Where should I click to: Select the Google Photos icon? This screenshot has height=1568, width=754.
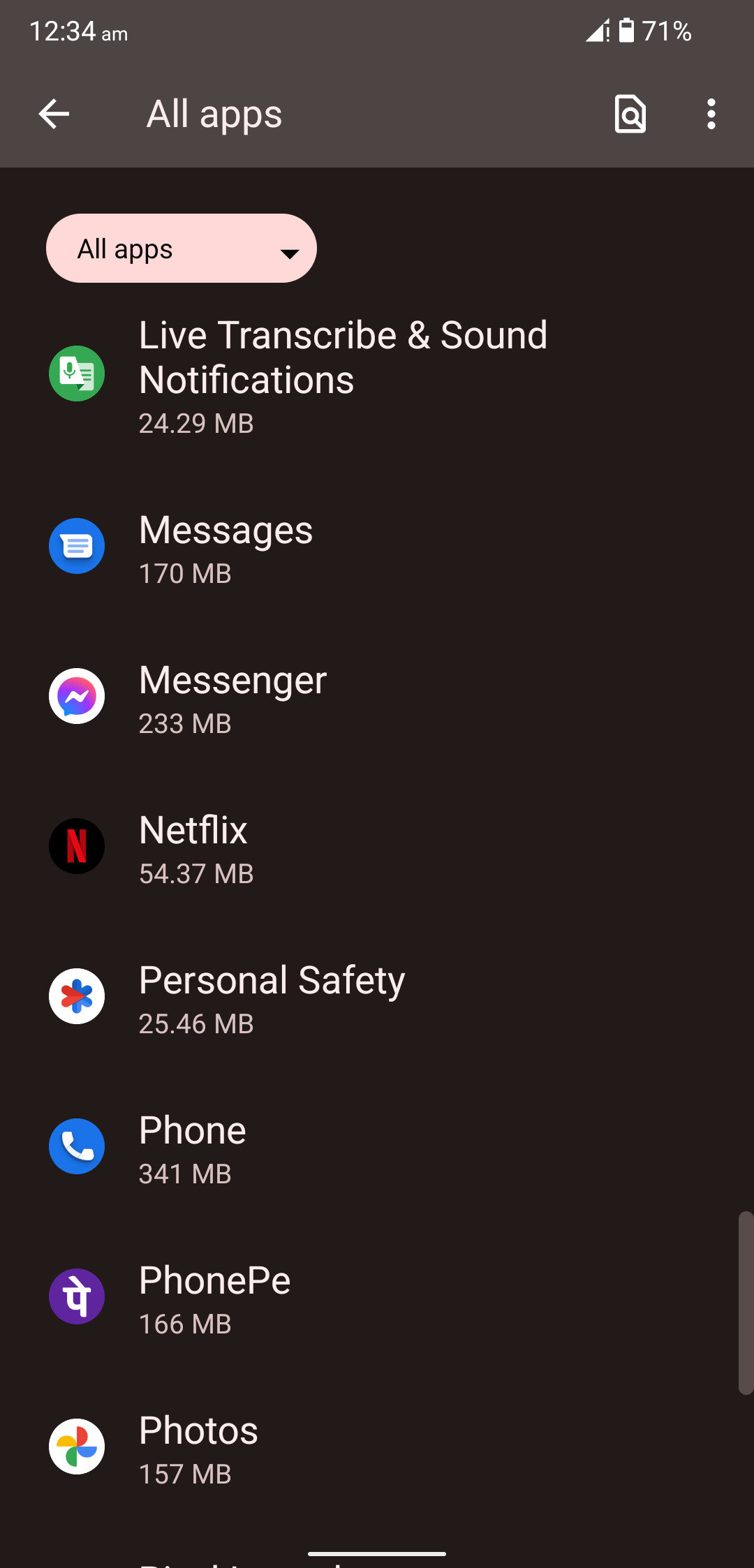coord(76,1447)
